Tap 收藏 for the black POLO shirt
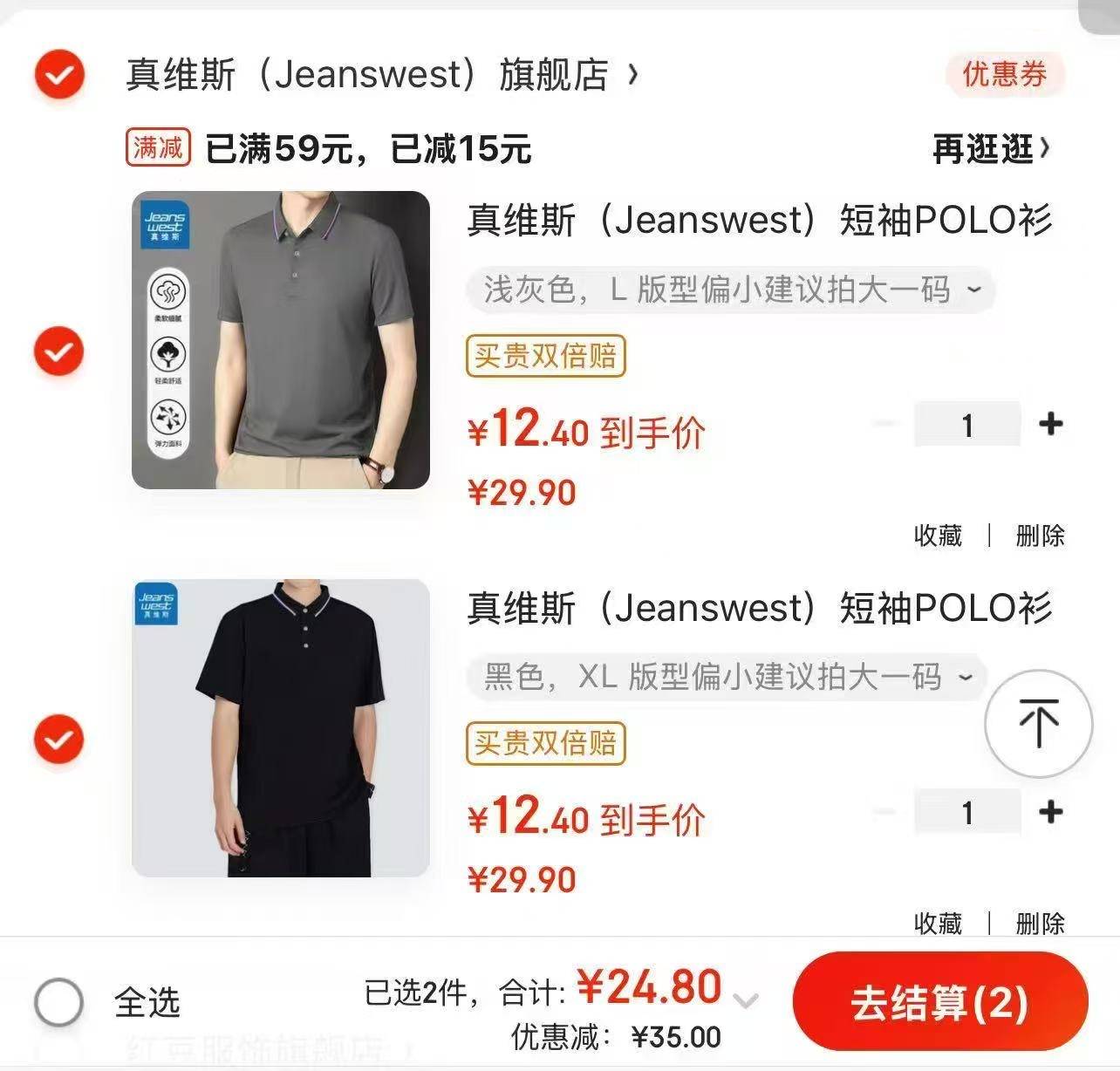This screenshot has width=1120, height=1071. click(938, 923)
